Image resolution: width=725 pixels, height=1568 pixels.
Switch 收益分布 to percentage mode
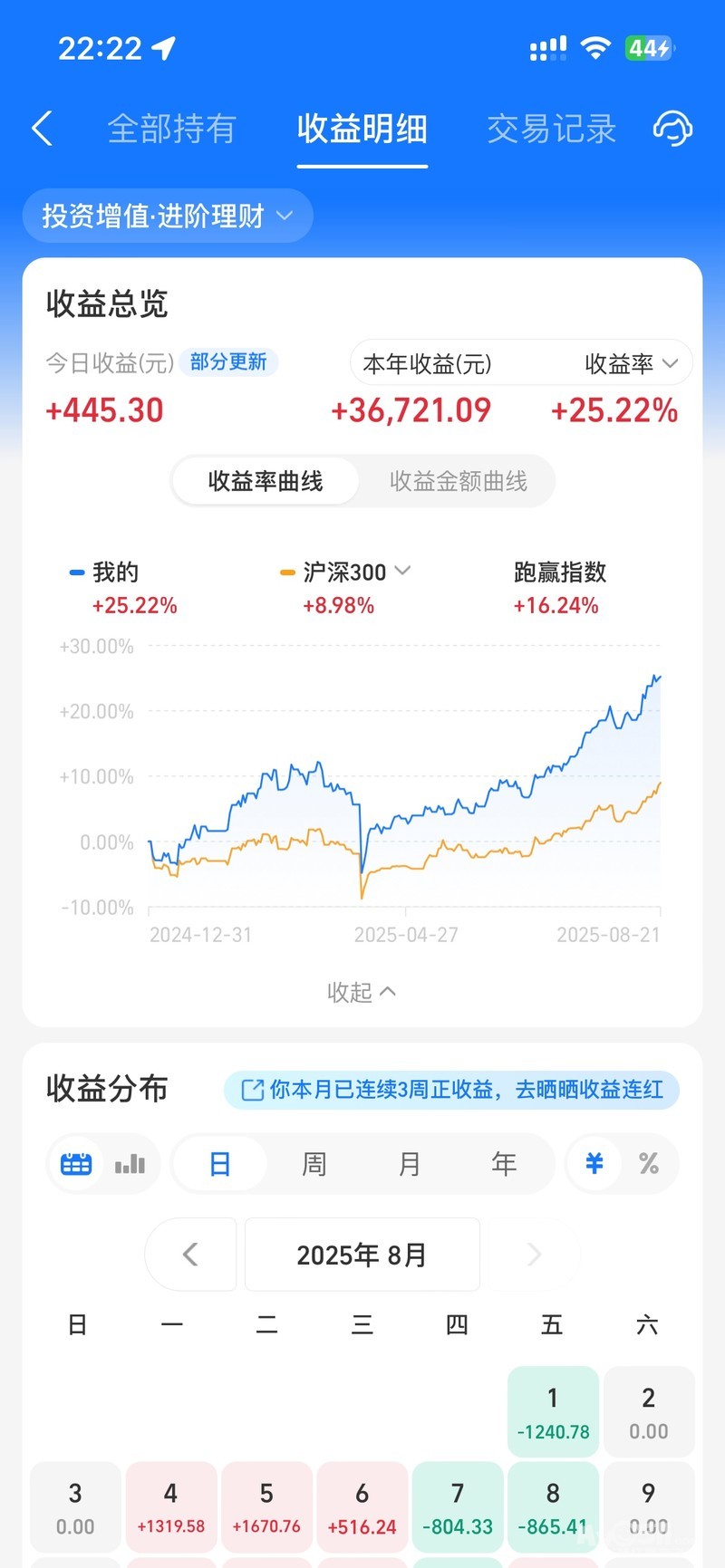click(649, 1164)
